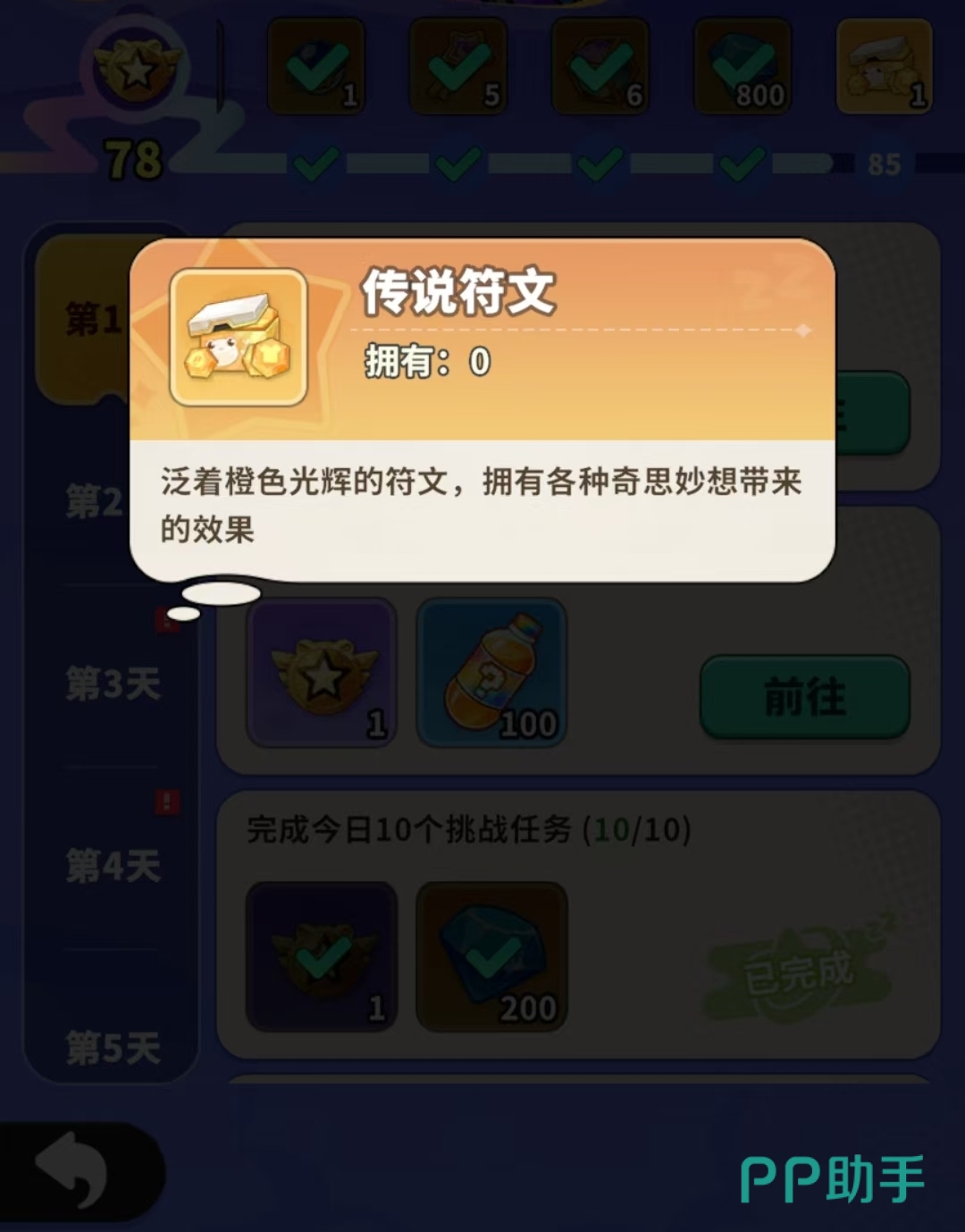
Task: Check the 800 gem milestone reward
Action: [x=742, y=67]
